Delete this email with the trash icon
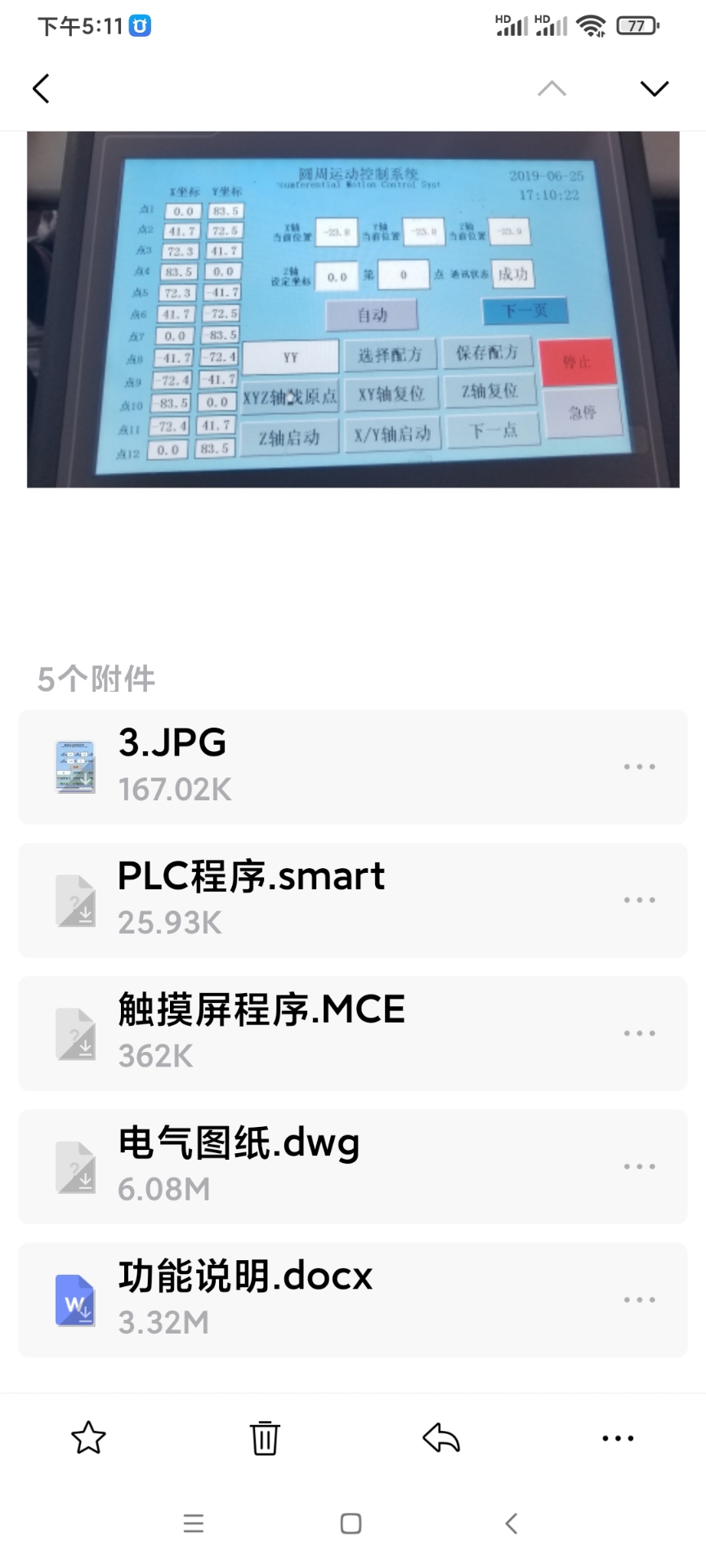 265,1438
